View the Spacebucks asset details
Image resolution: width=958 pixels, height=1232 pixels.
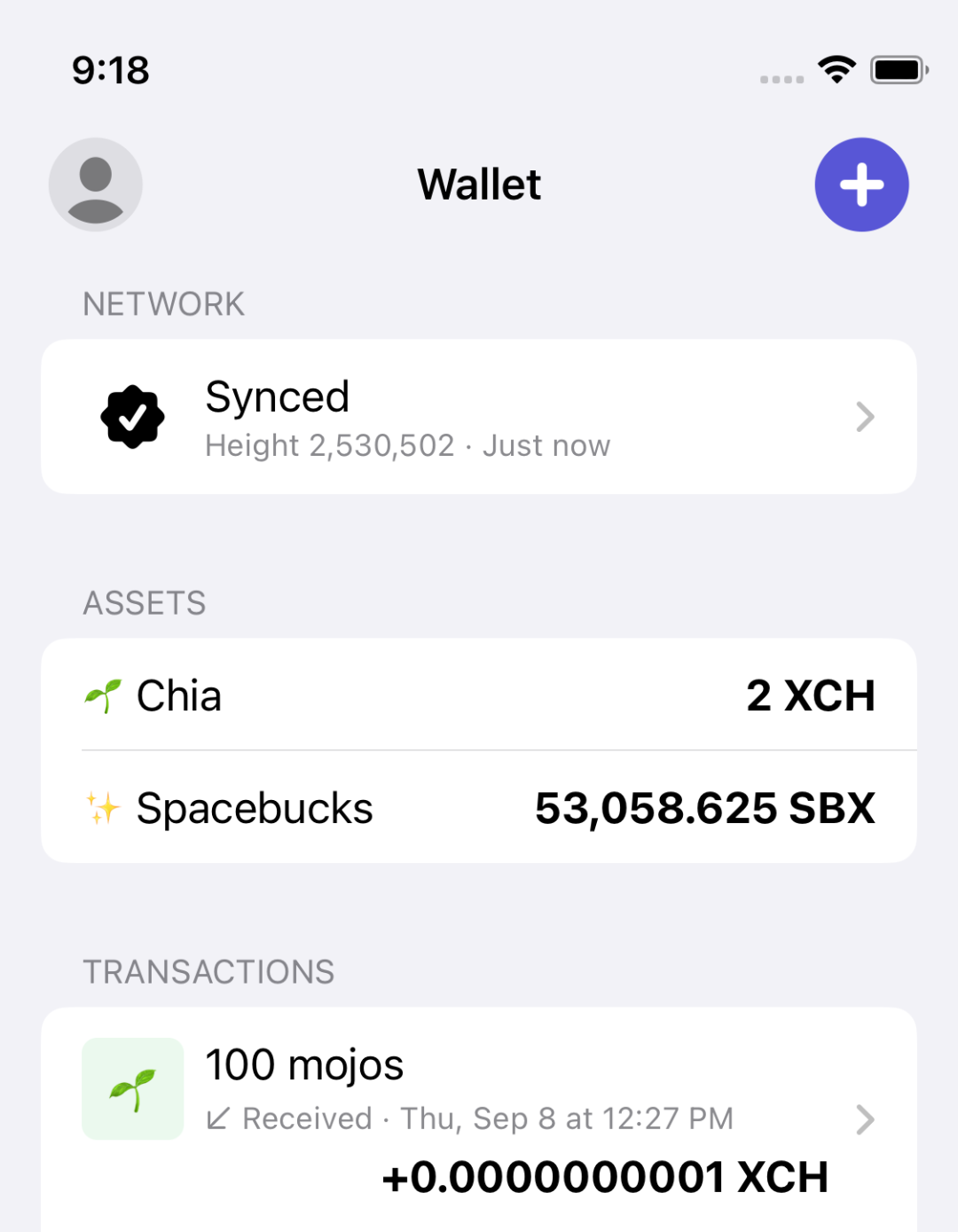pos(479,808)
